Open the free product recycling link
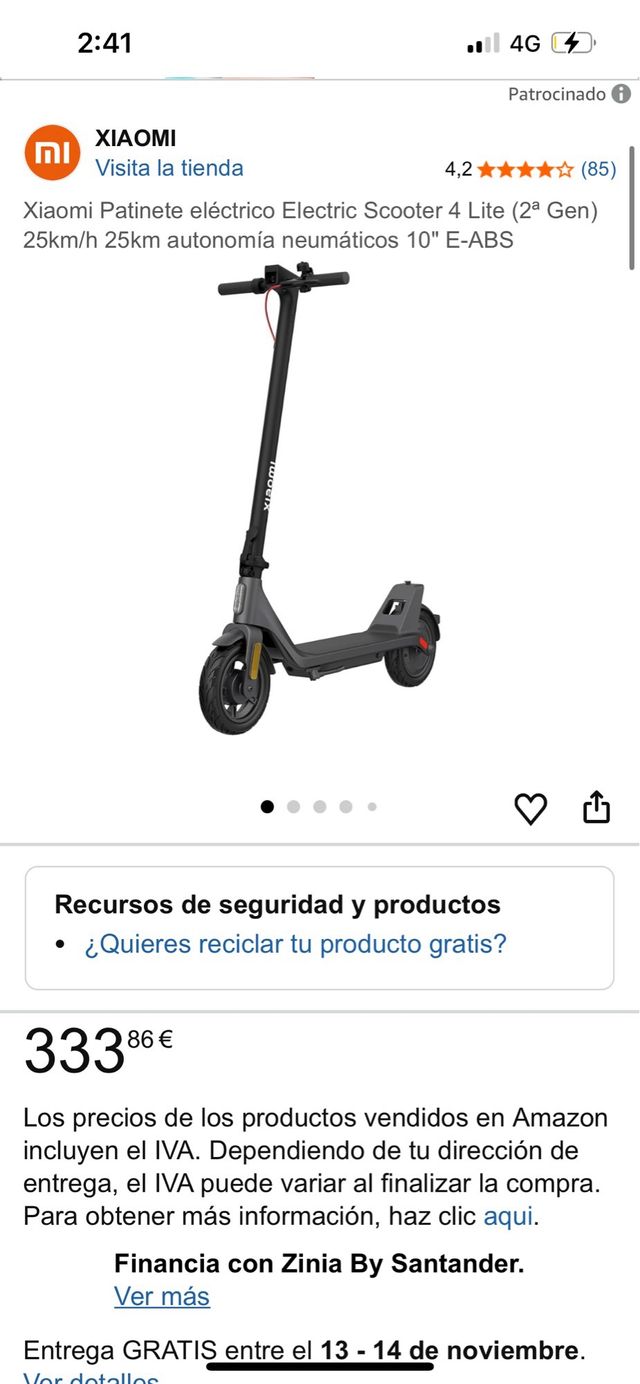This screenshot has width=640, height=1384. pyautogui.click(x=295, y=944)
